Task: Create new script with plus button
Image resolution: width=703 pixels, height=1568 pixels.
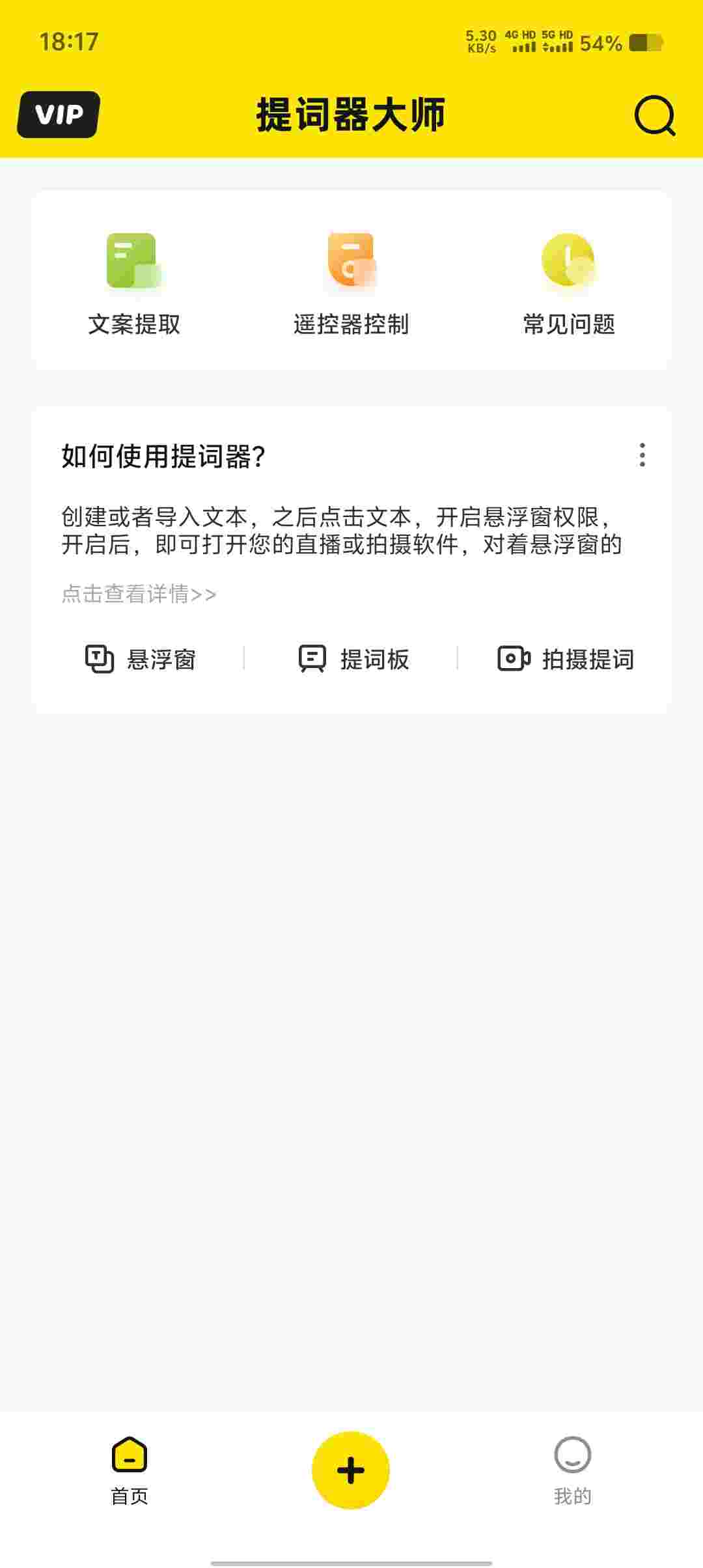Action: point(351,1470)
